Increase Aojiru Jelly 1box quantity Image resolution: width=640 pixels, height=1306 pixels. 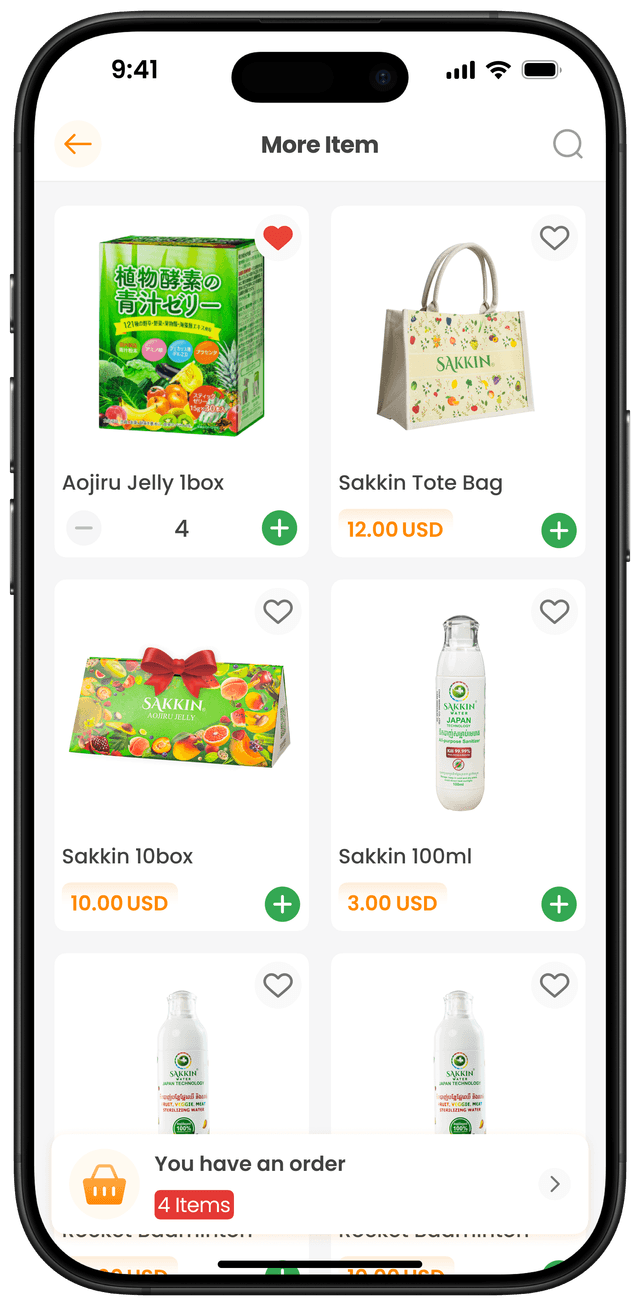(280, 528)
